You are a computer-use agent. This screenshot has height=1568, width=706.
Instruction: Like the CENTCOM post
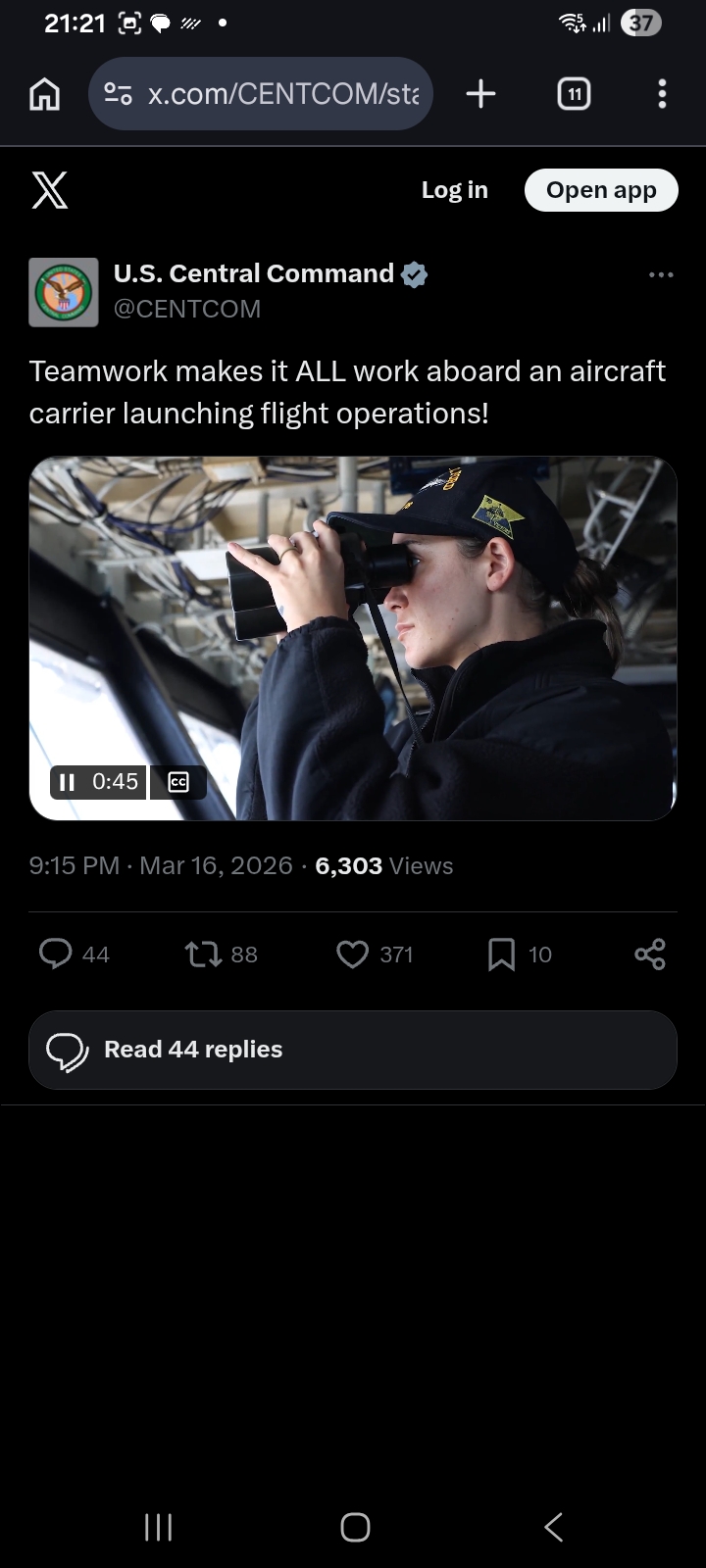352,954
